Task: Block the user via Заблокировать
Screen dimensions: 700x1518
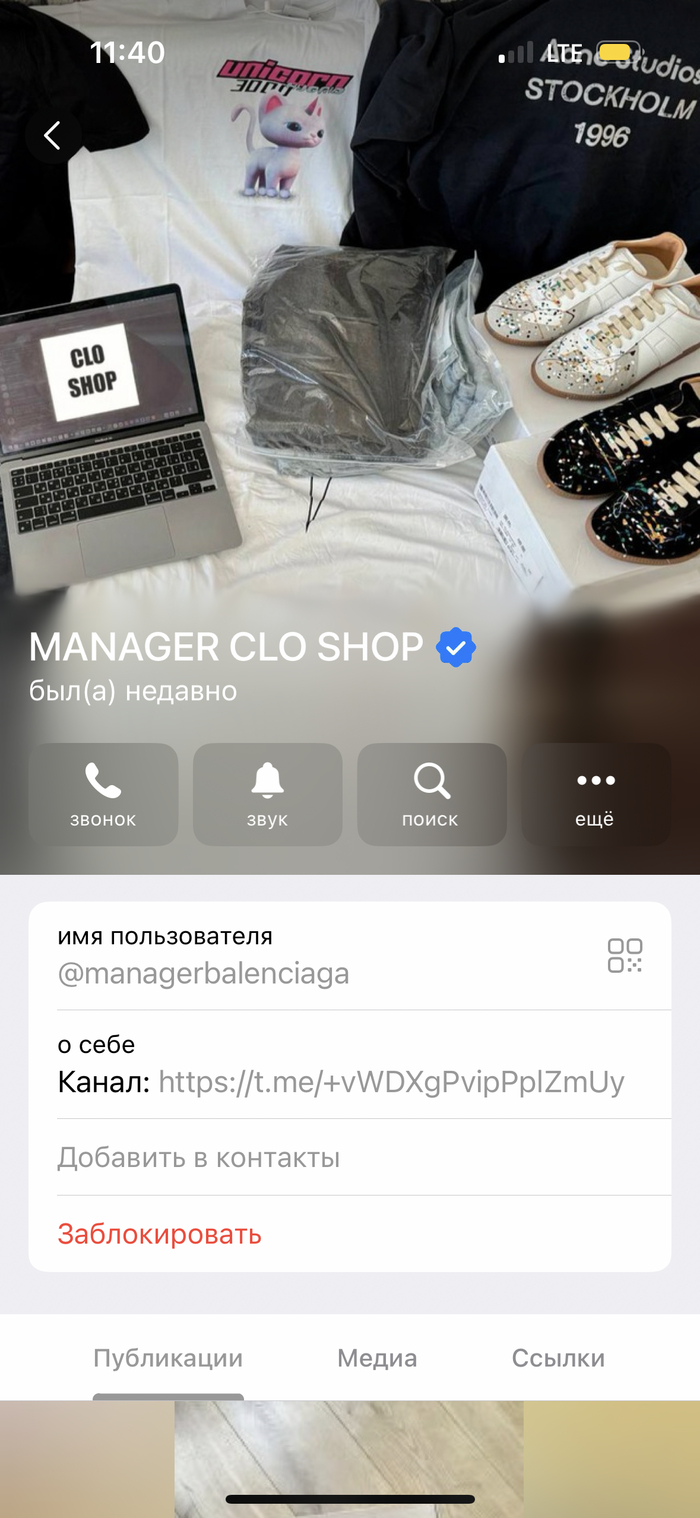Action: point(160,1234)
